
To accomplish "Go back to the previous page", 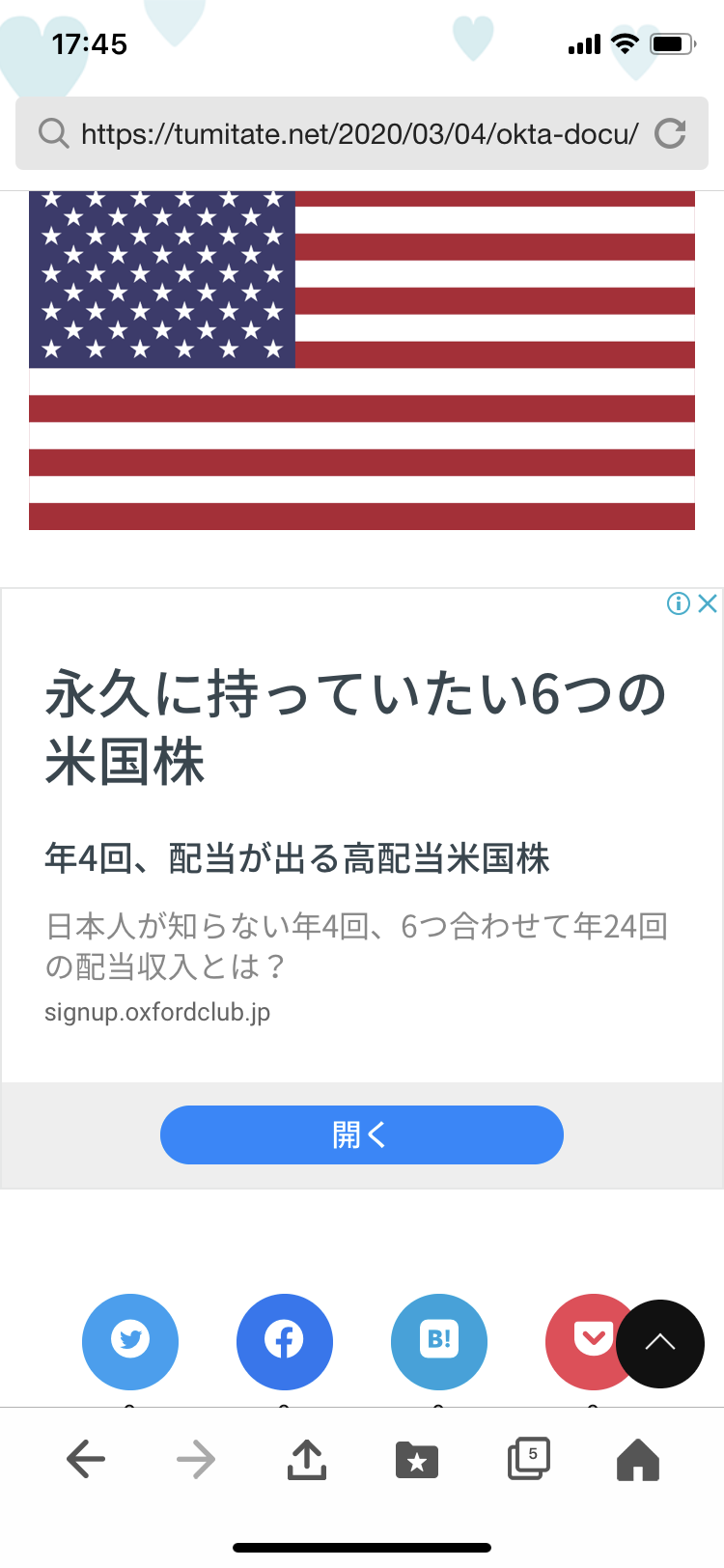I will click(86, 1459).
